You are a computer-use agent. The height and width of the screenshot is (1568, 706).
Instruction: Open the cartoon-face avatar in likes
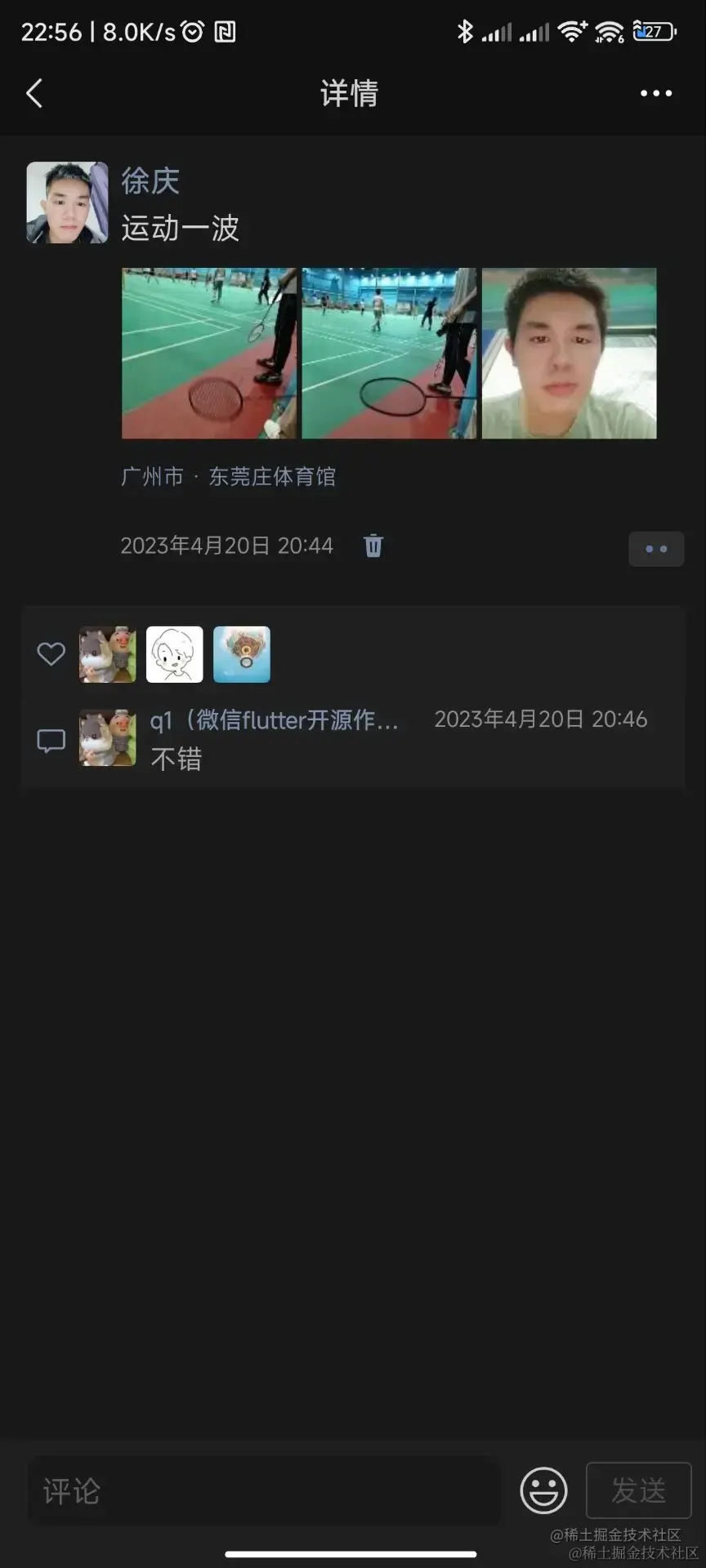175,654
